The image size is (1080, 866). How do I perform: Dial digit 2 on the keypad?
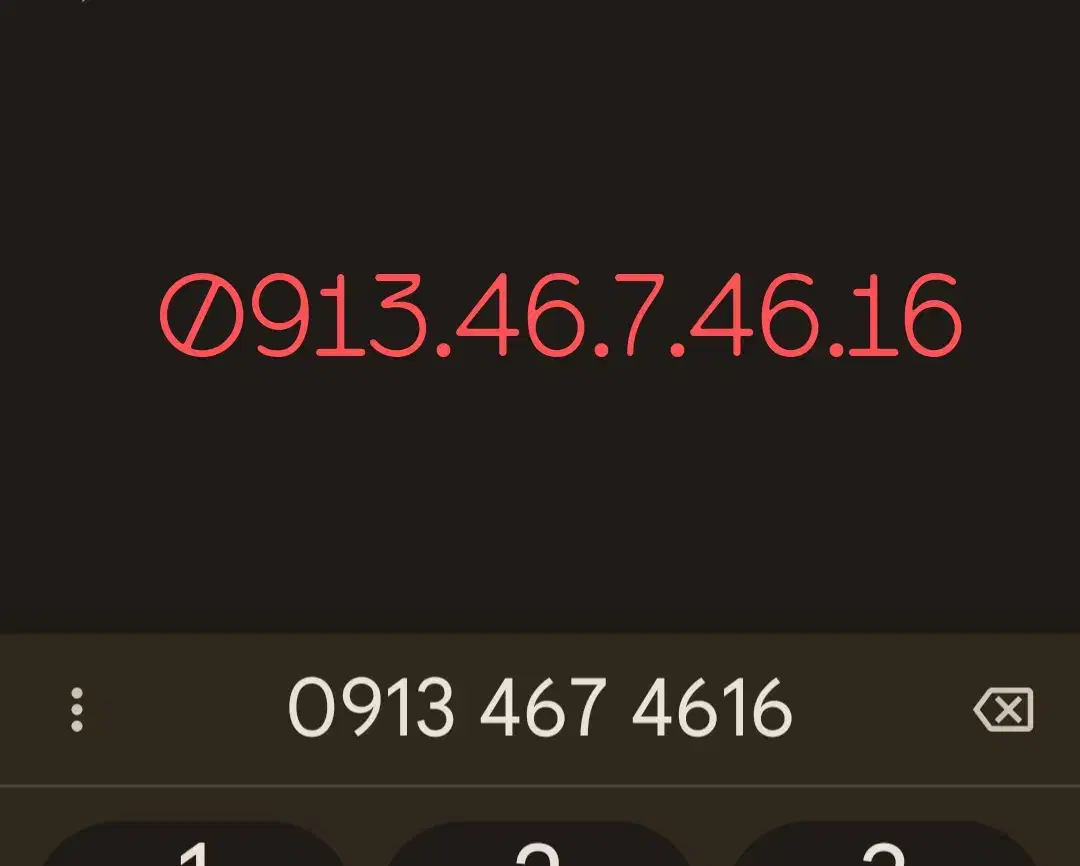point(539,848)
